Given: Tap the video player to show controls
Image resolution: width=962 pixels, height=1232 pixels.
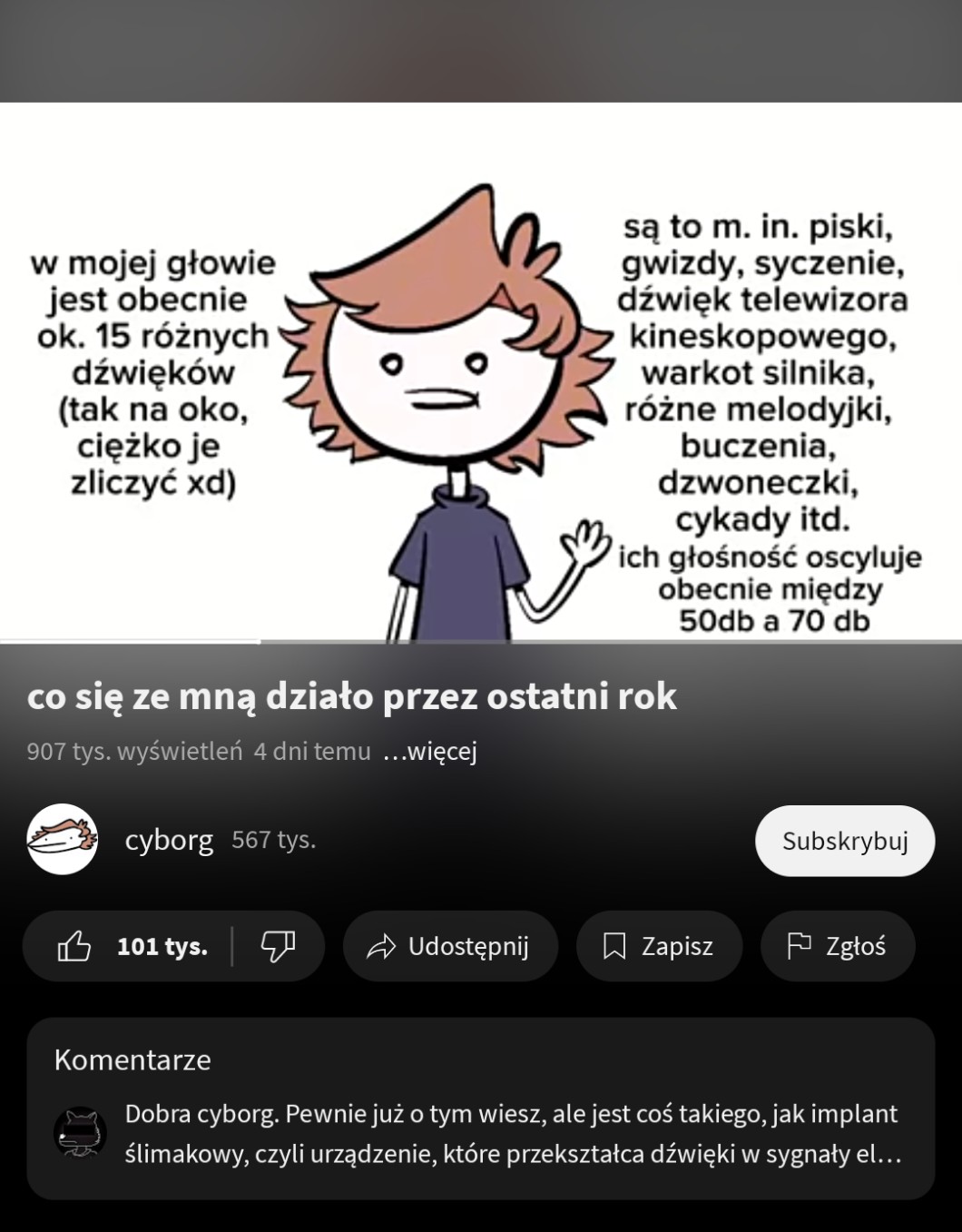Looking at the screenshot, I should coord(480,372).
